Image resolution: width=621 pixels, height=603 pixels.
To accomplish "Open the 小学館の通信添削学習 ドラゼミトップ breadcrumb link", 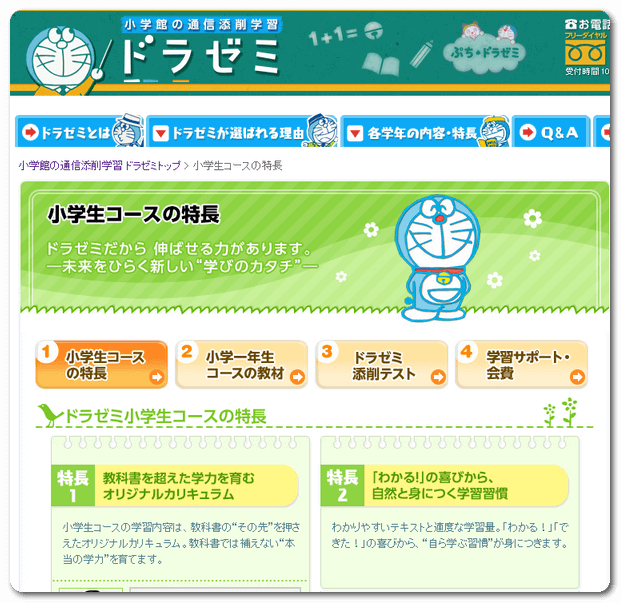I will pos(99,165).
